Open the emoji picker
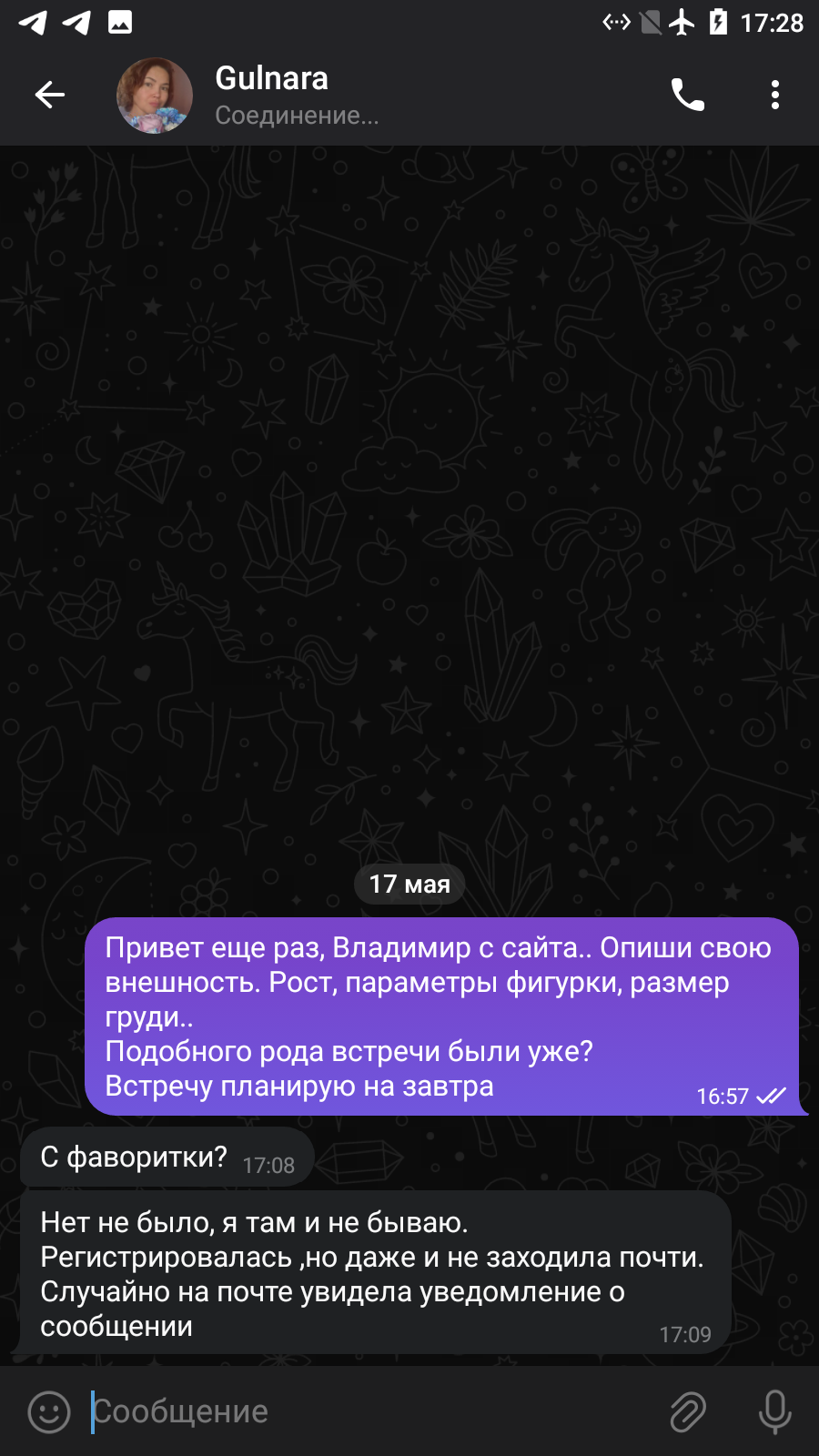The image size is (819, 1456). click(49, 1412)
